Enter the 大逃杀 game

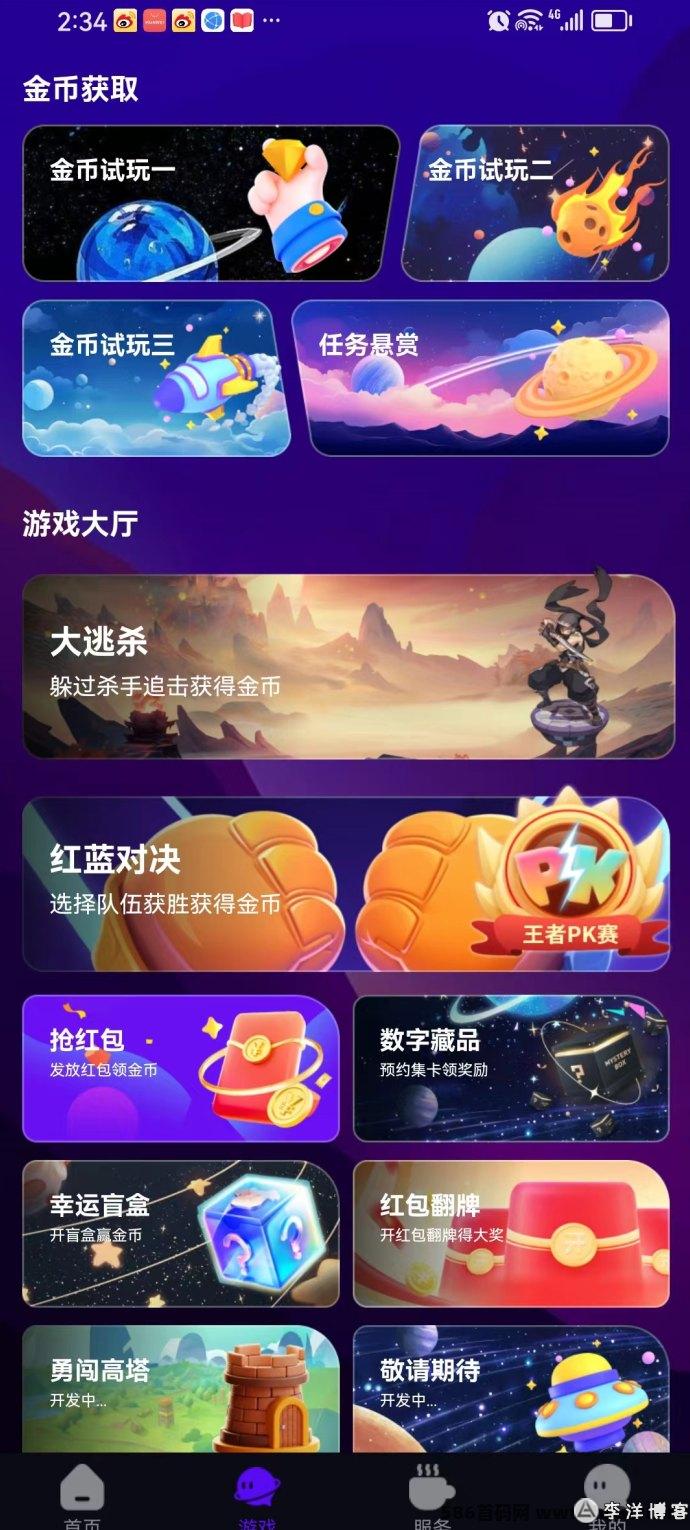(348, 666)
